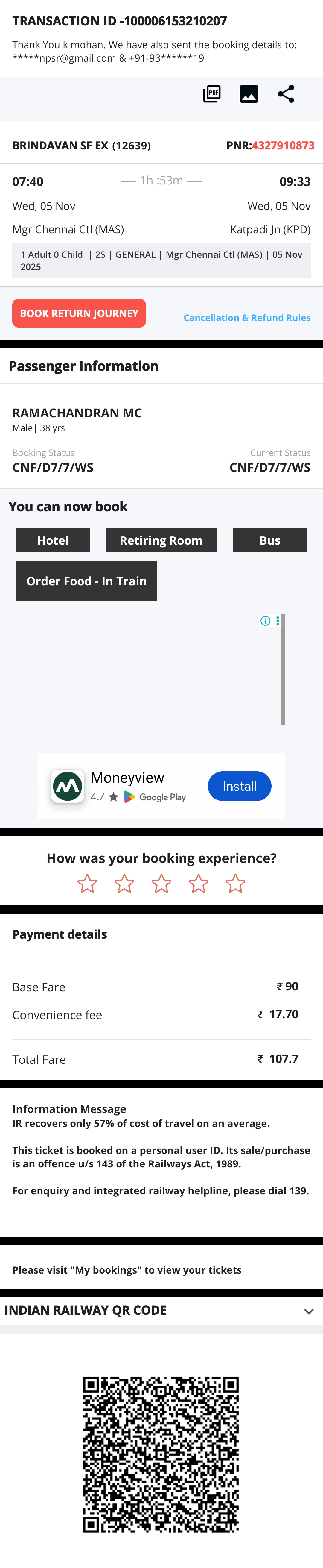Open ad info icon
Viewport: 323px width, 1568px height.
[265, 621]
